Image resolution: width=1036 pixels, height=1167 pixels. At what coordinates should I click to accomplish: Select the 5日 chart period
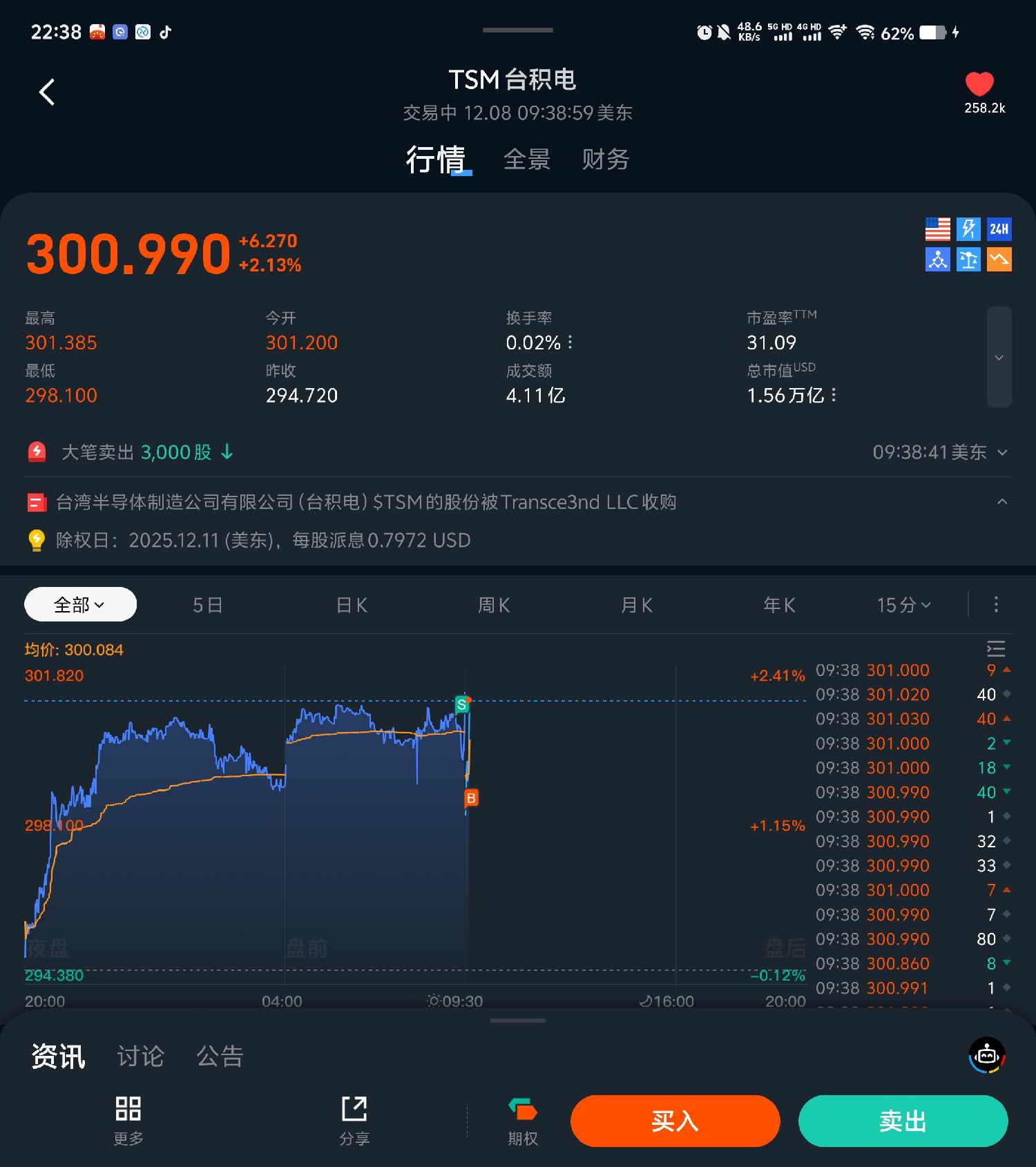207,606
